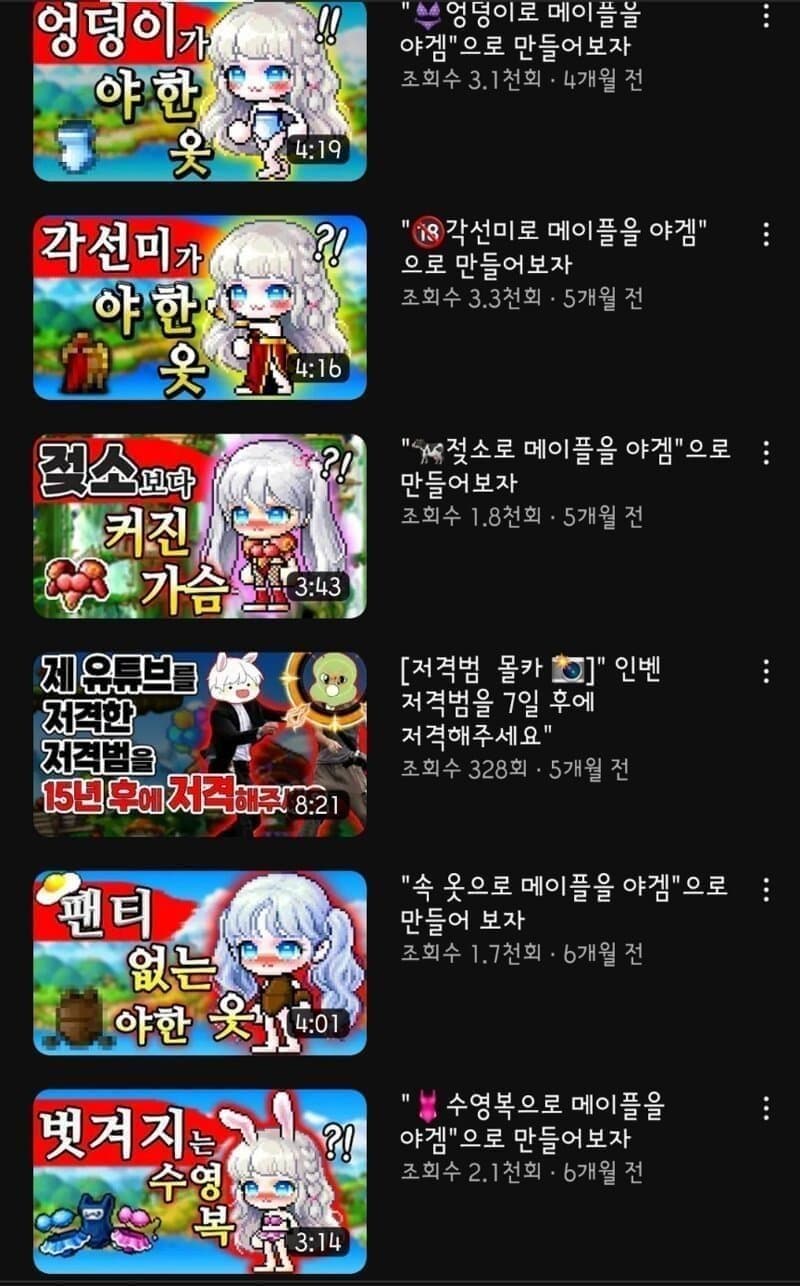Open the 젖소로 메이플 video thumbnail

click(200, 526)
